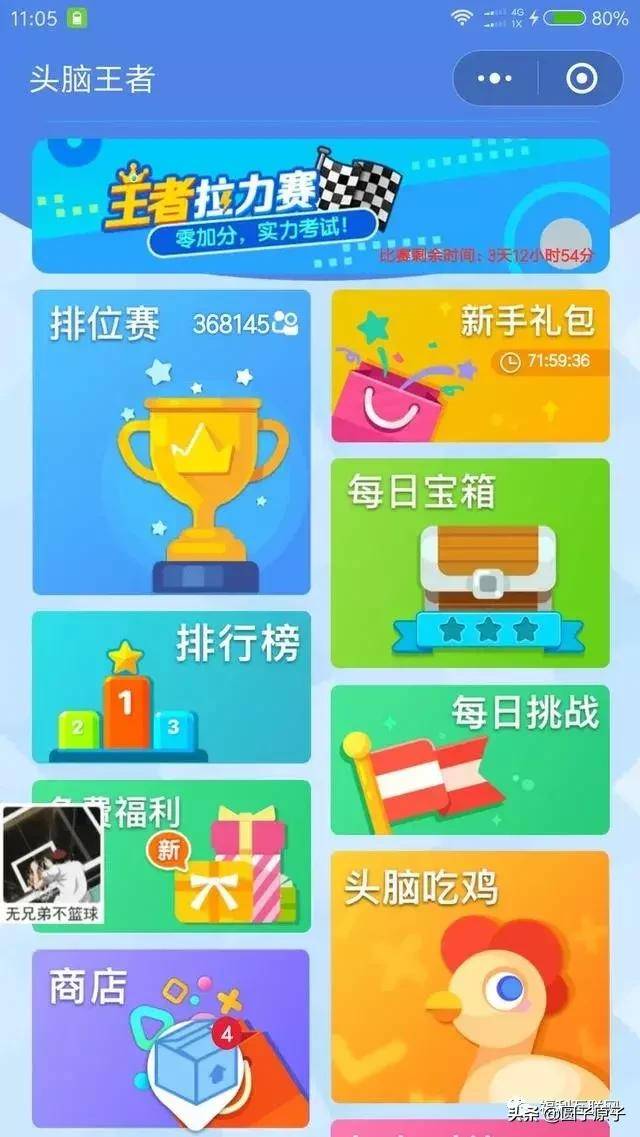640x1137 pixels.
Task: Claim the 新手礼包 gift pack
Action: 470,366
